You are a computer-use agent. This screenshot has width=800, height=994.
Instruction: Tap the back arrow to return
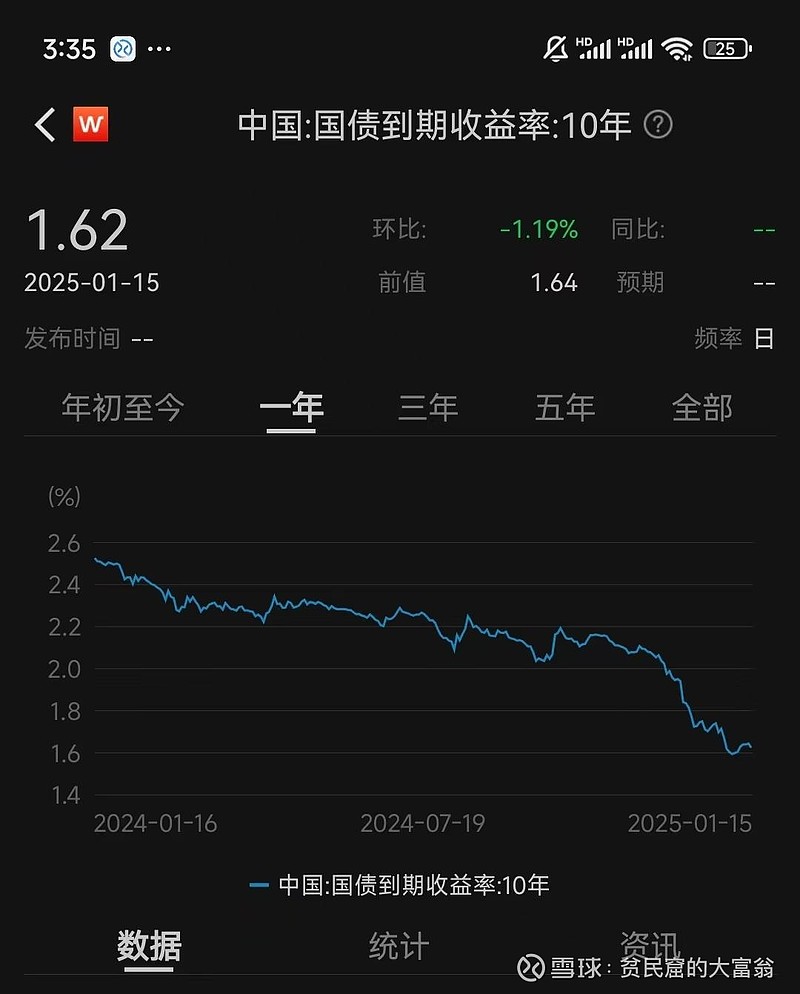42,125
